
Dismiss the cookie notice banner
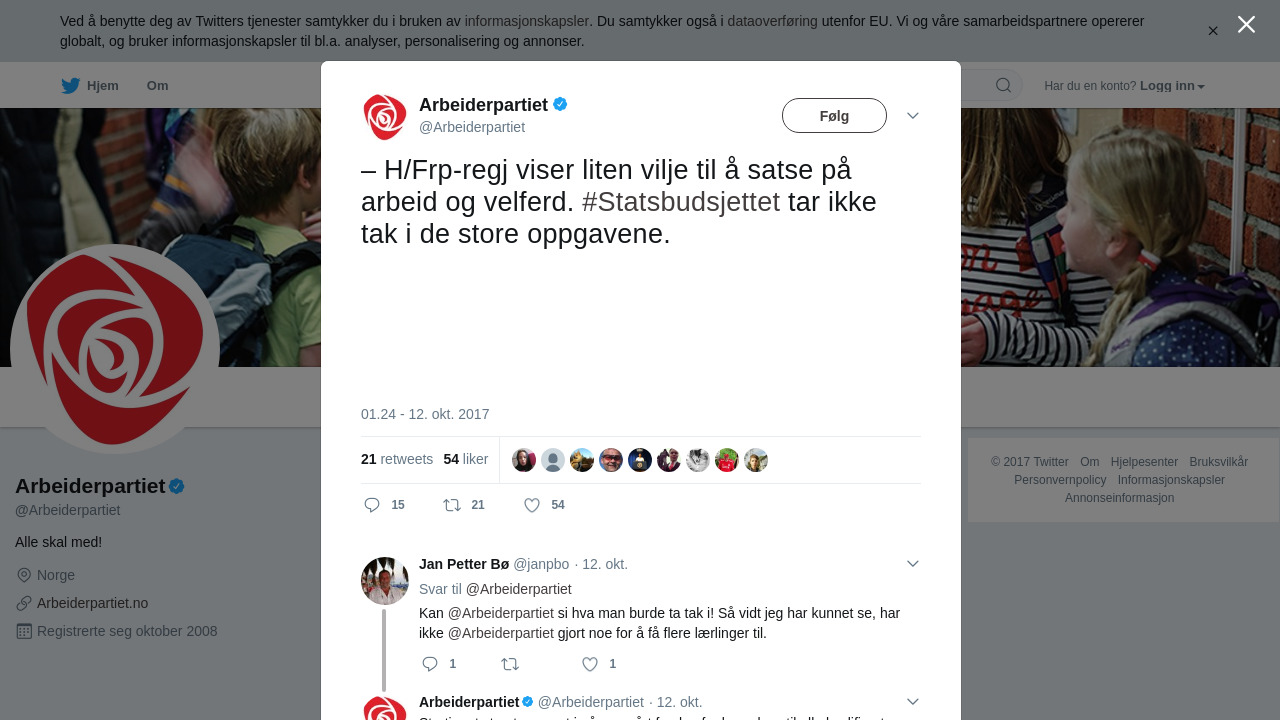pos(1213,31)
